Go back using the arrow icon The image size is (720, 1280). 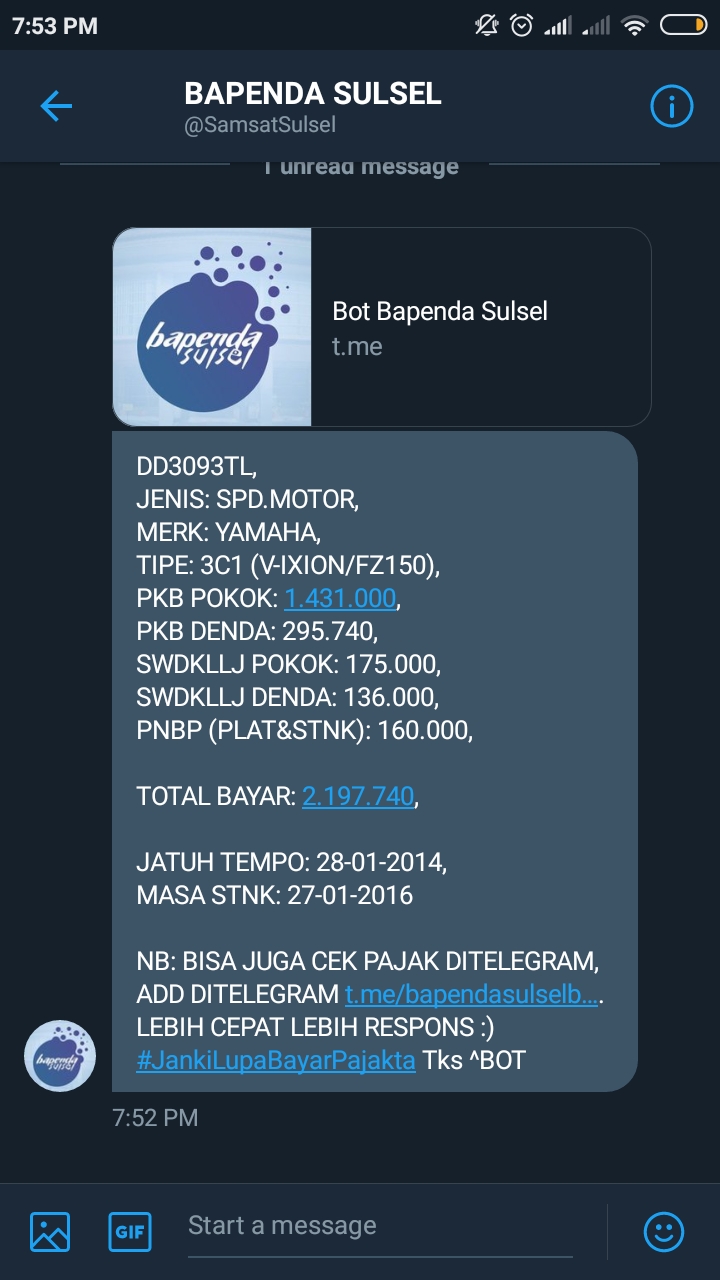[x=56, y=106]
